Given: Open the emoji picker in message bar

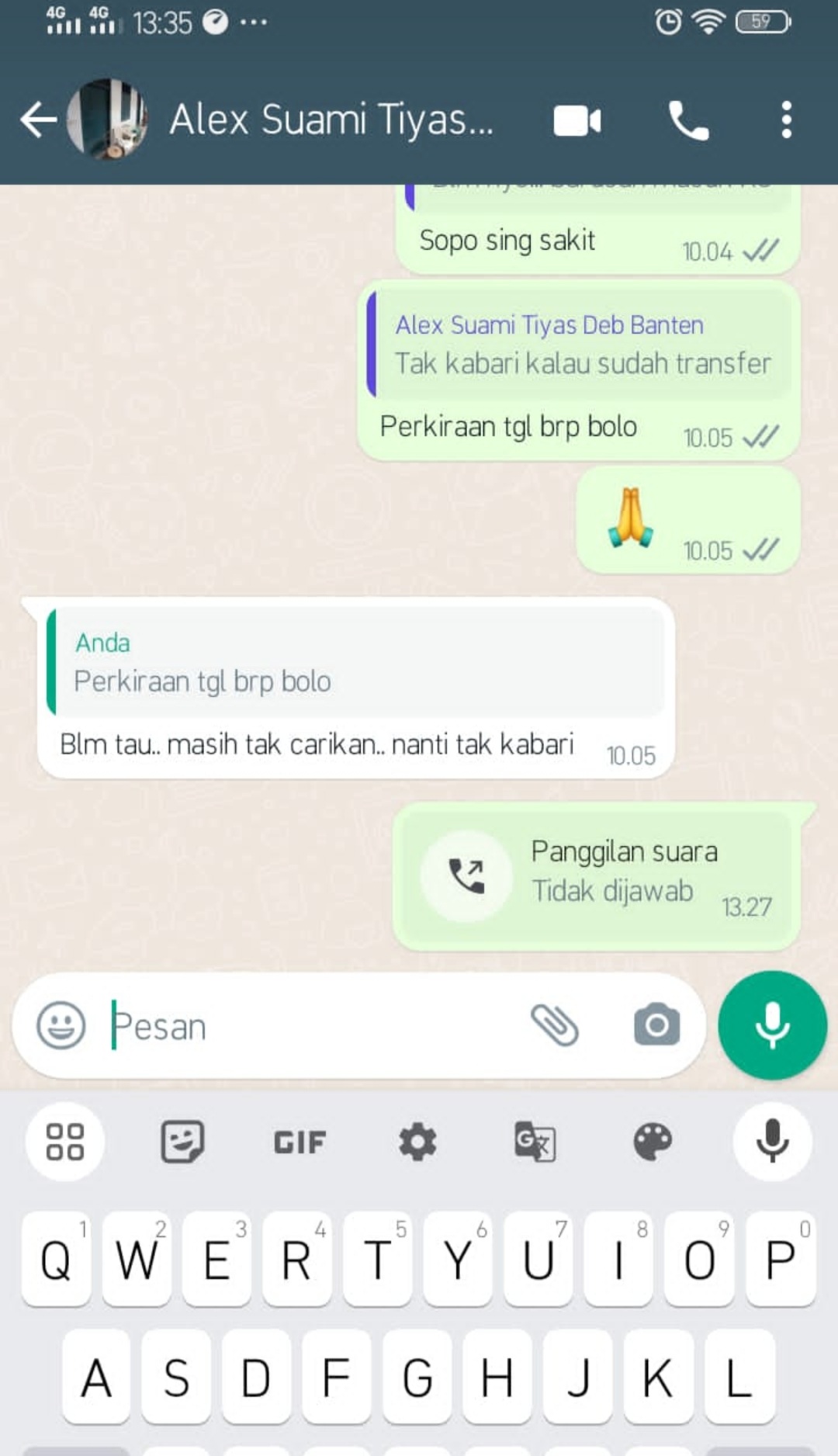Looking at the screenshot, I should [61, 1025].
